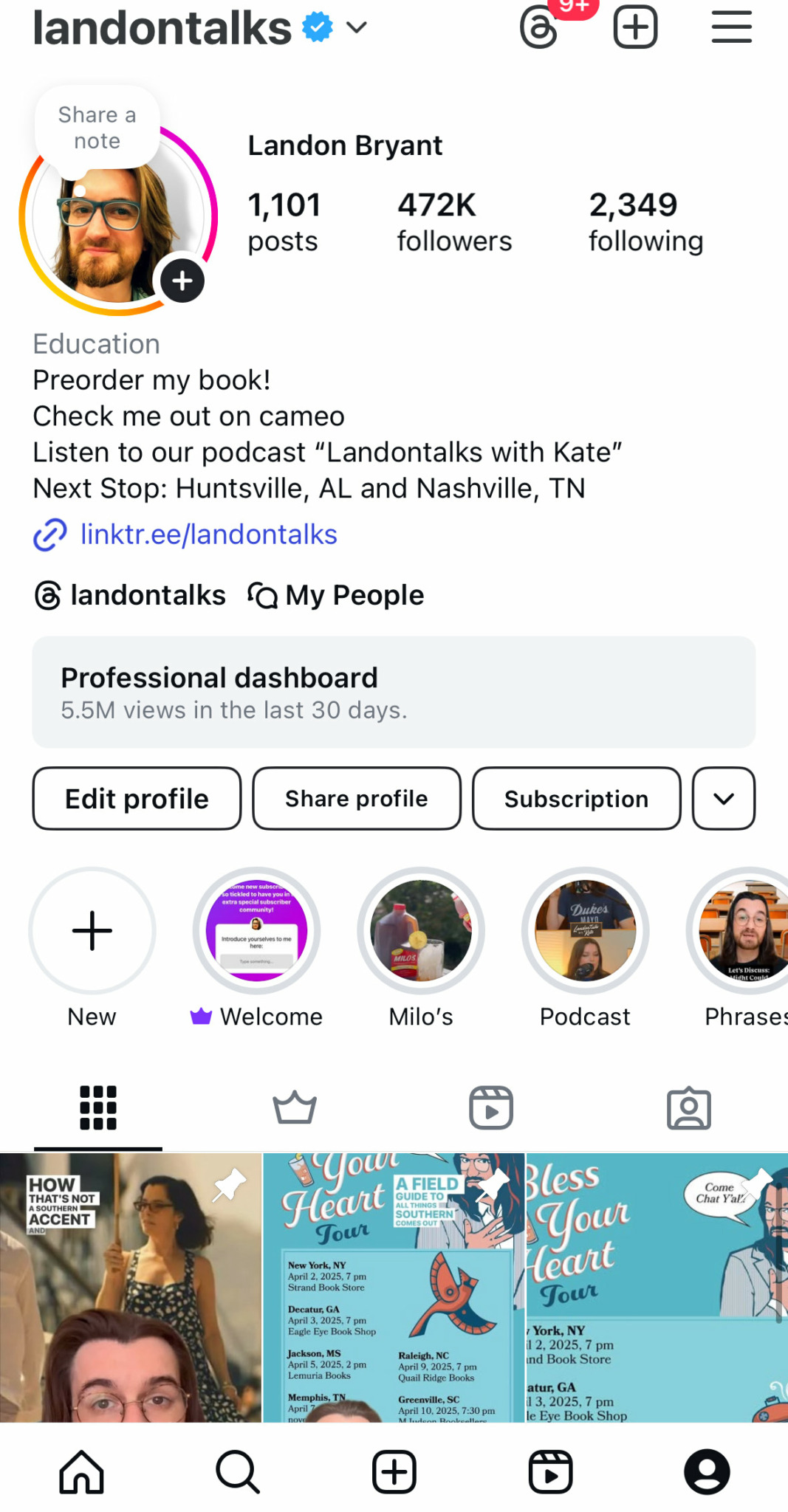Add to story via profile picture plus
Image resolution: width=788 pixels, height=1512 pixels.
click(182, 281)
